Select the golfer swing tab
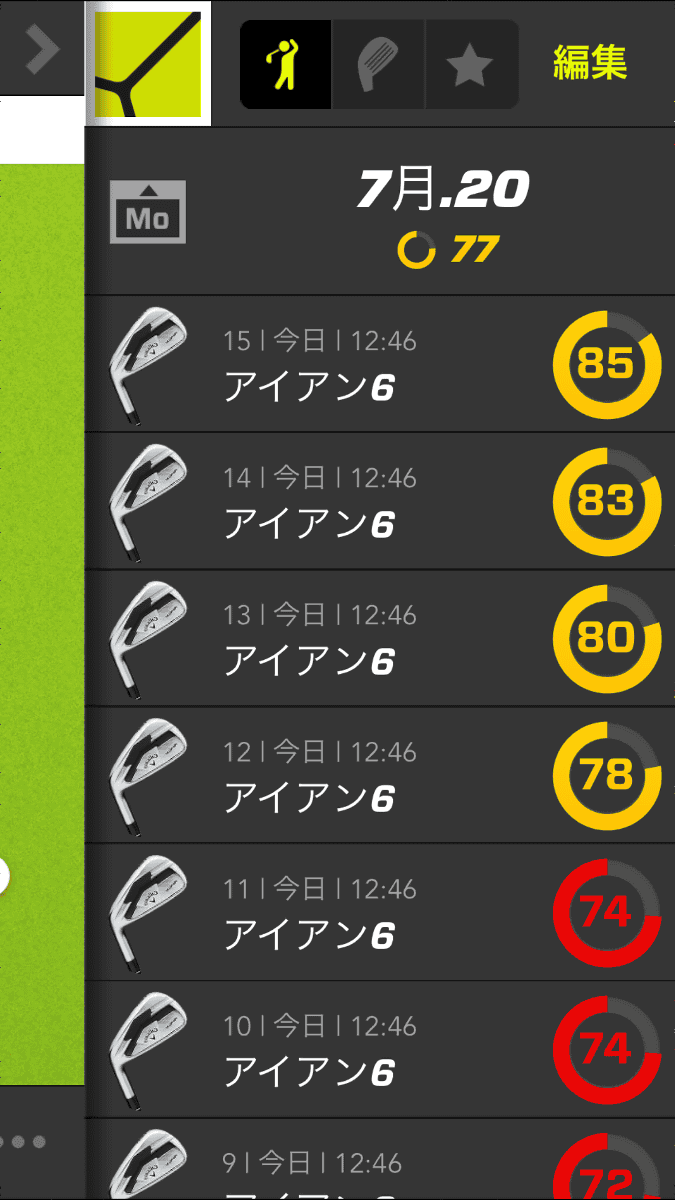Screen dimensions: 675x1200 click(x=285, y=64)
